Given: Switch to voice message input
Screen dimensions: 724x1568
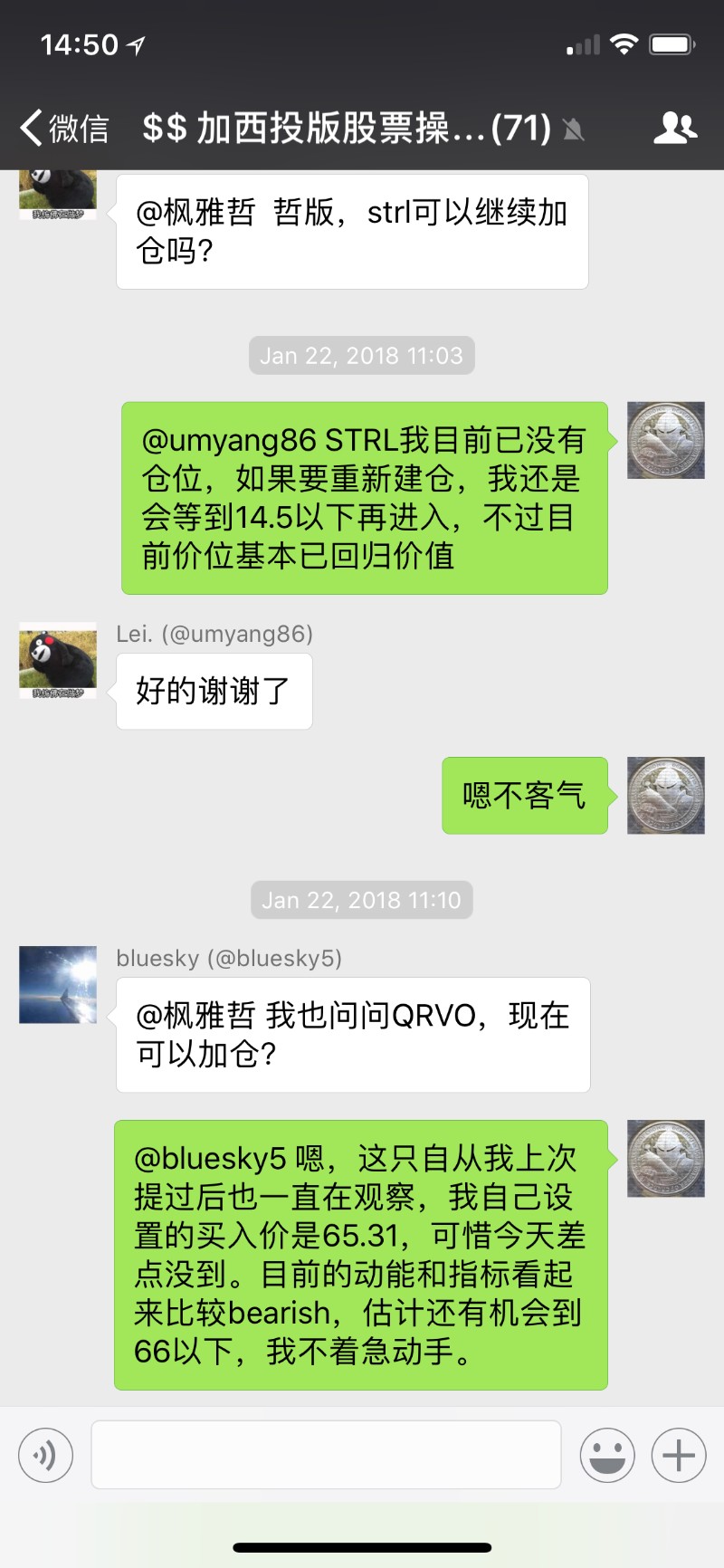Looking at the screenshot, I should tap(45, 1455).
